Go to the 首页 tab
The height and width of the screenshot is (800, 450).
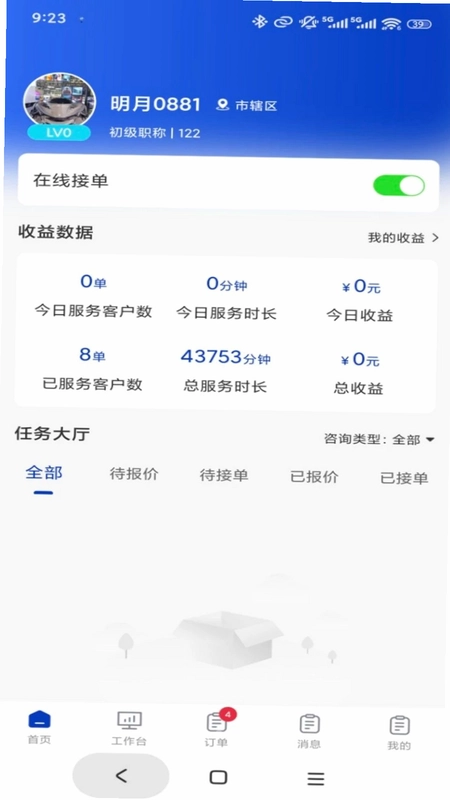coord(39,728)
